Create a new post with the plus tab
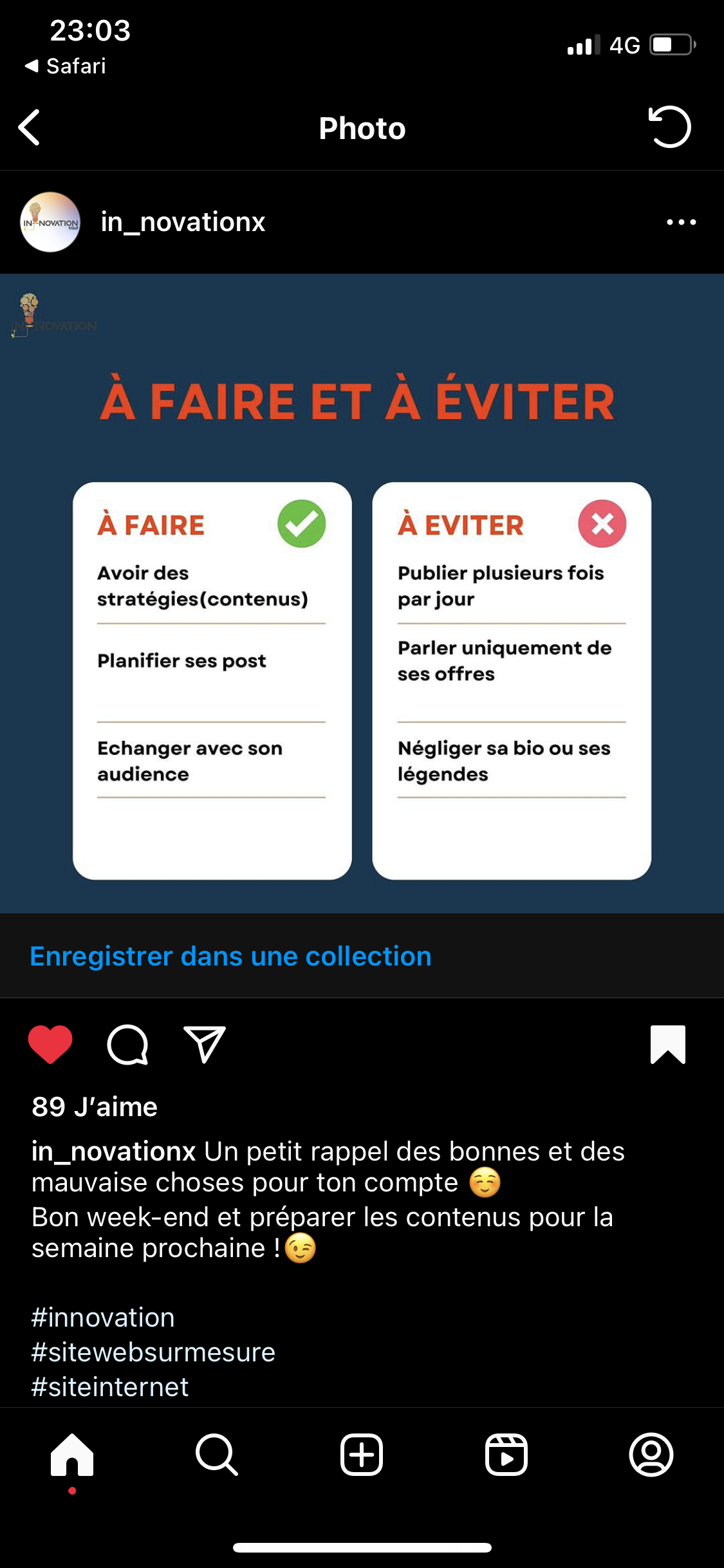The height and width of the screenshot is (1568, 724). pos(362,1455)
